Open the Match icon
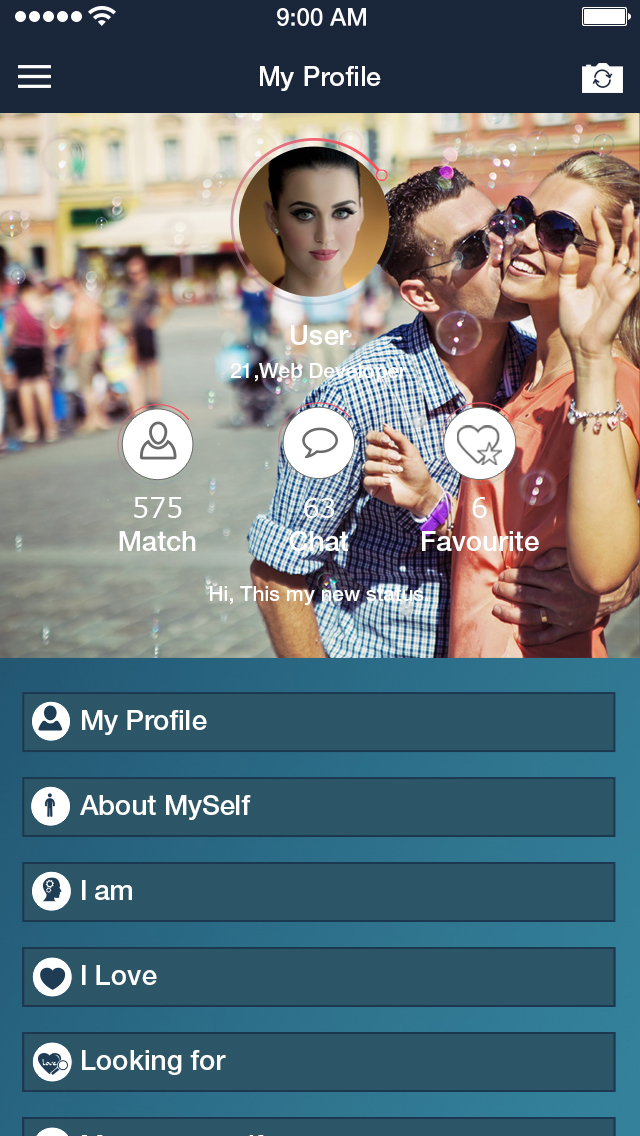640x1136 pixels. click(x=157, y=443)
